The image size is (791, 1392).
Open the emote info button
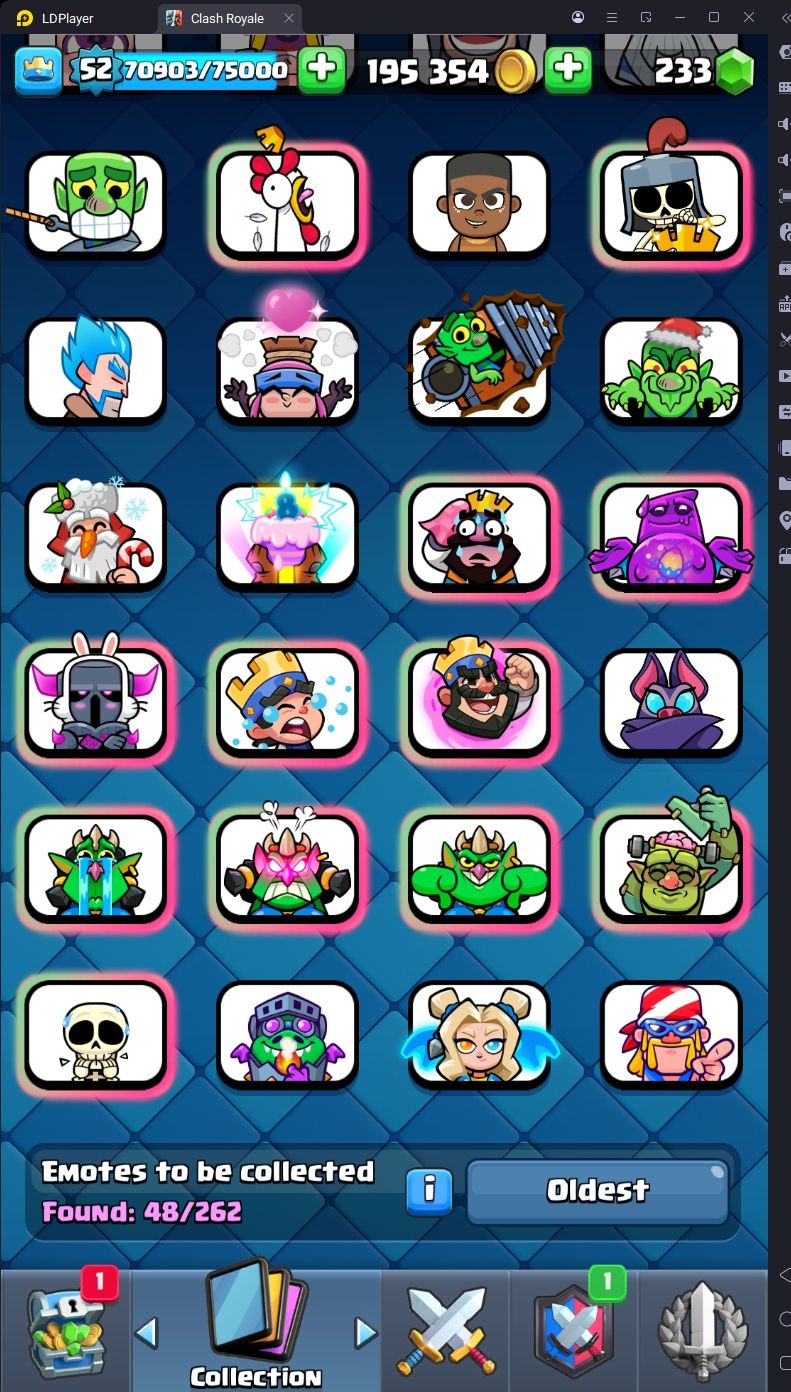pyautogui.click(x=429, y=1189)
